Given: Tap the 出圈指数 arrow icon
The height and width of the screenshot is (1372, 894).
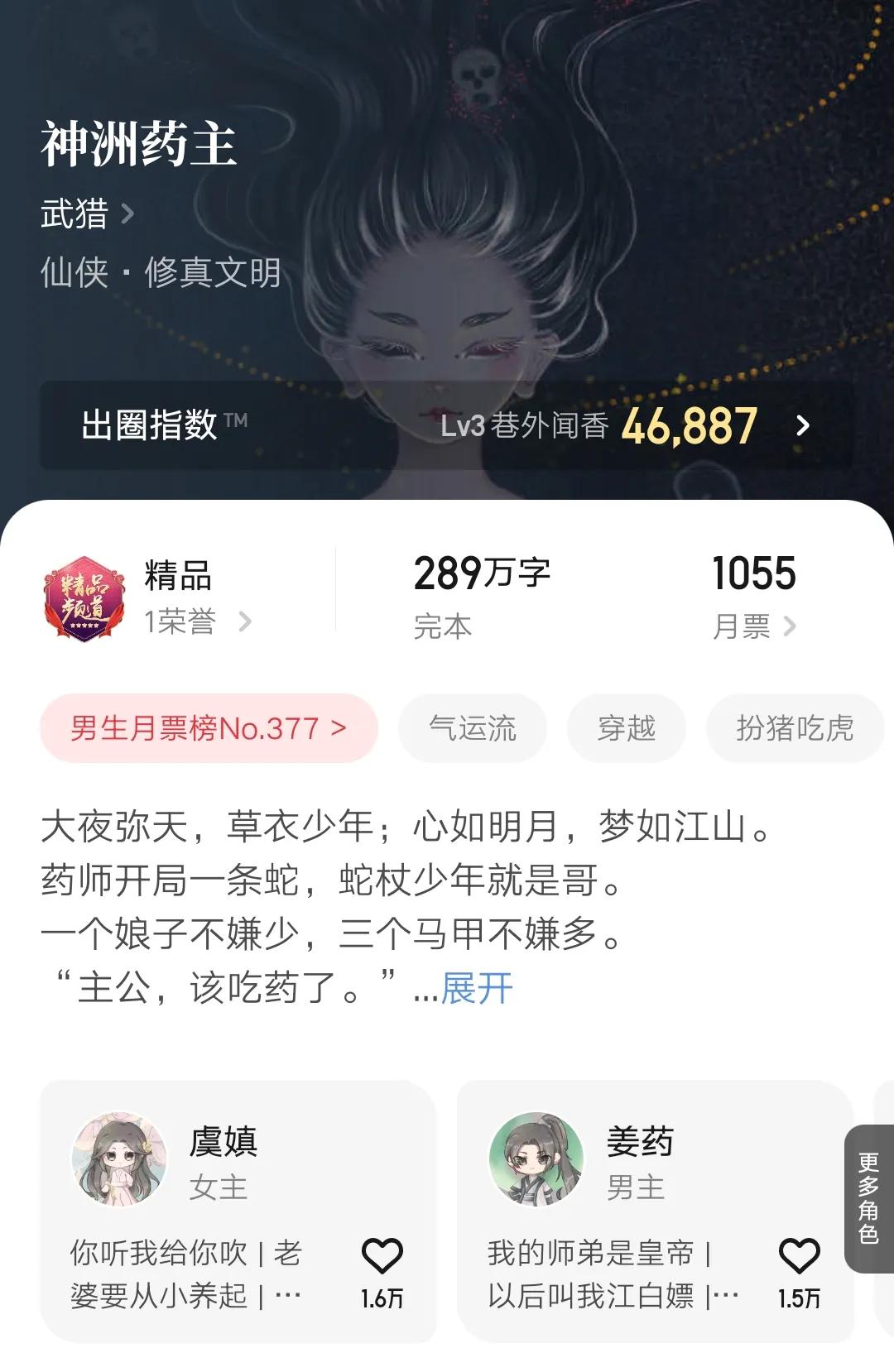Looking at the screenshot, I should click(800, 428).
